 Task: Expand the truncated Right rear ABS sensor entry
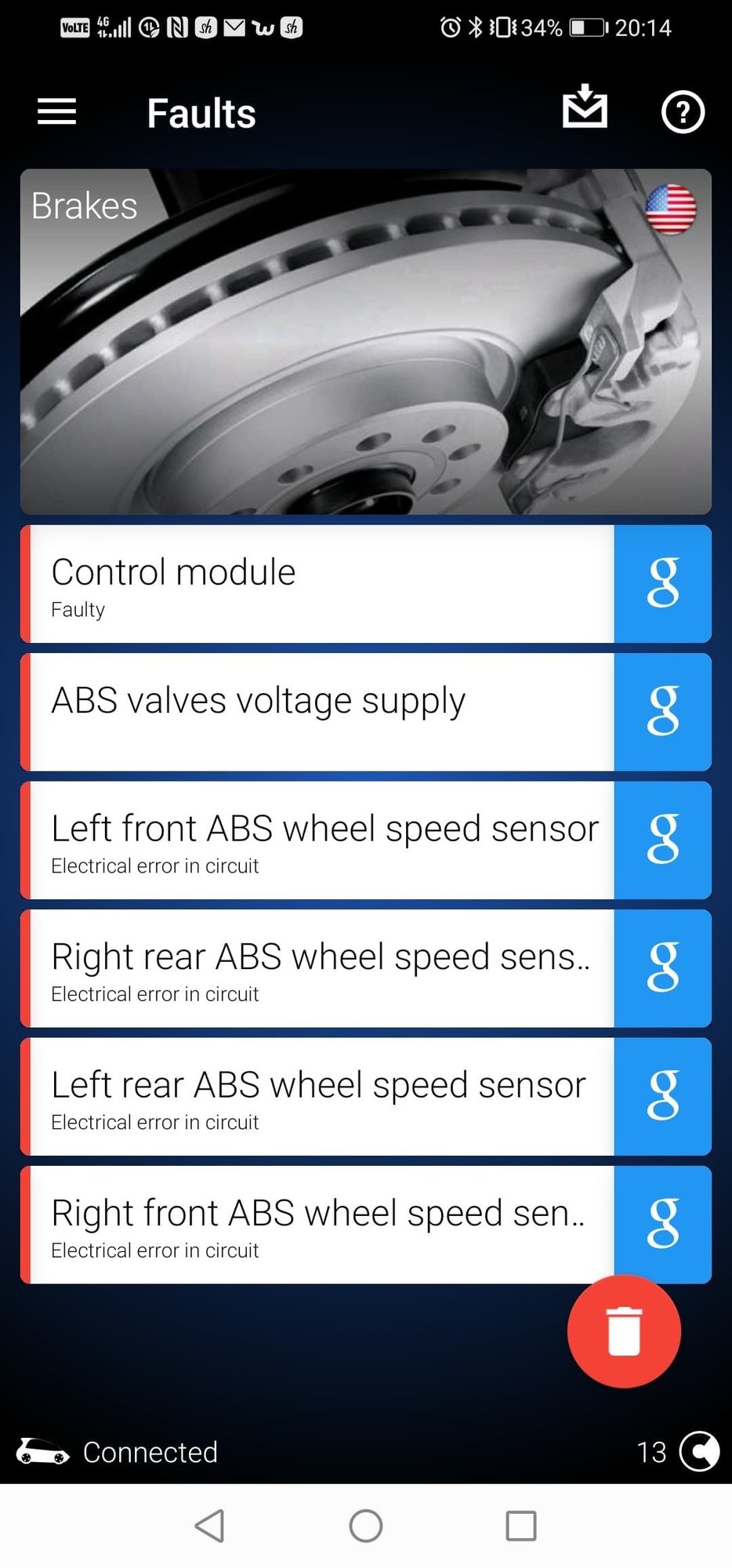pyautogui.click(x=313, y=969)
